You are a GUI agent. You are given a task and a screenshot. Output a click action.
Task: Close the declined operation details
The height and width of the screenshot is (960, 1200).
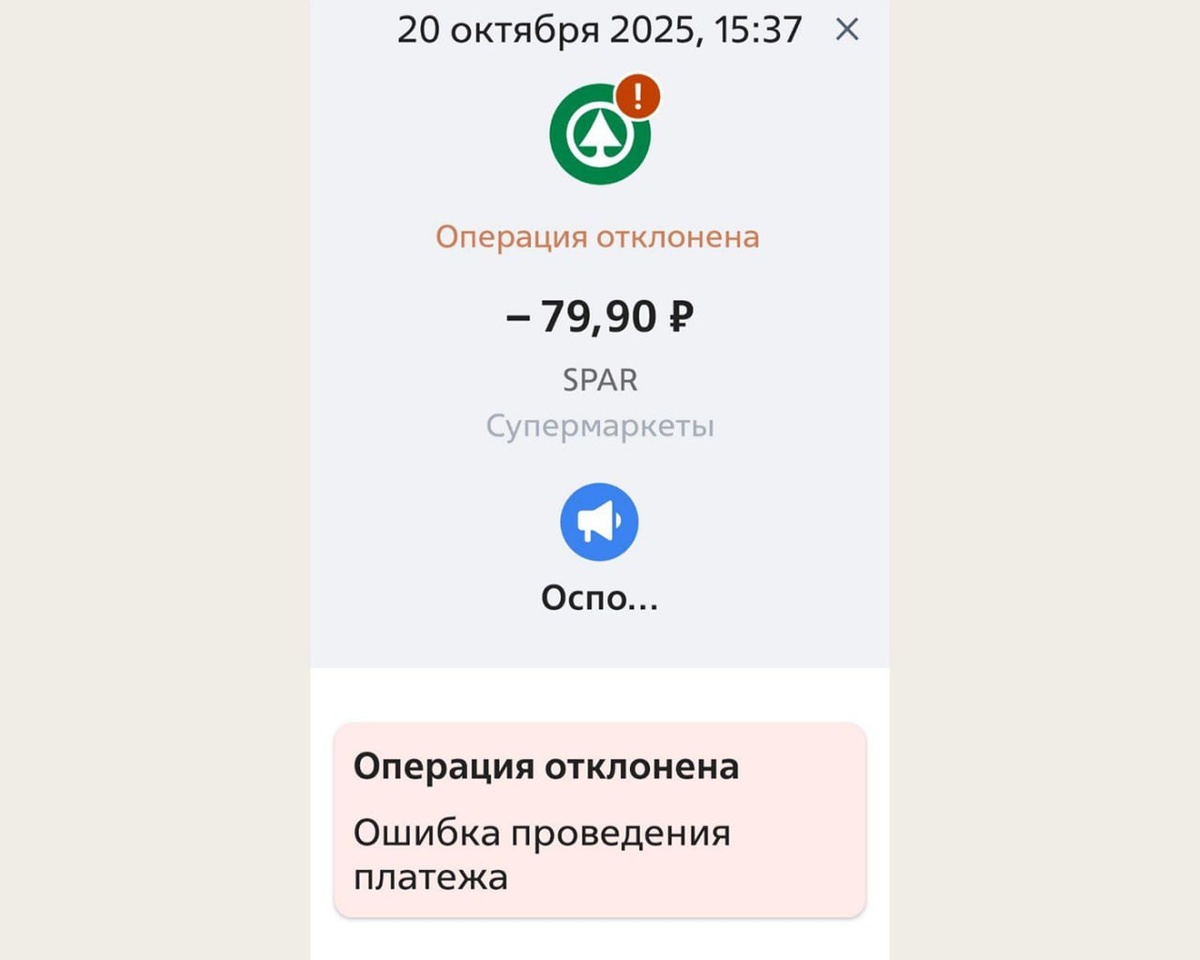coord(847,30)
